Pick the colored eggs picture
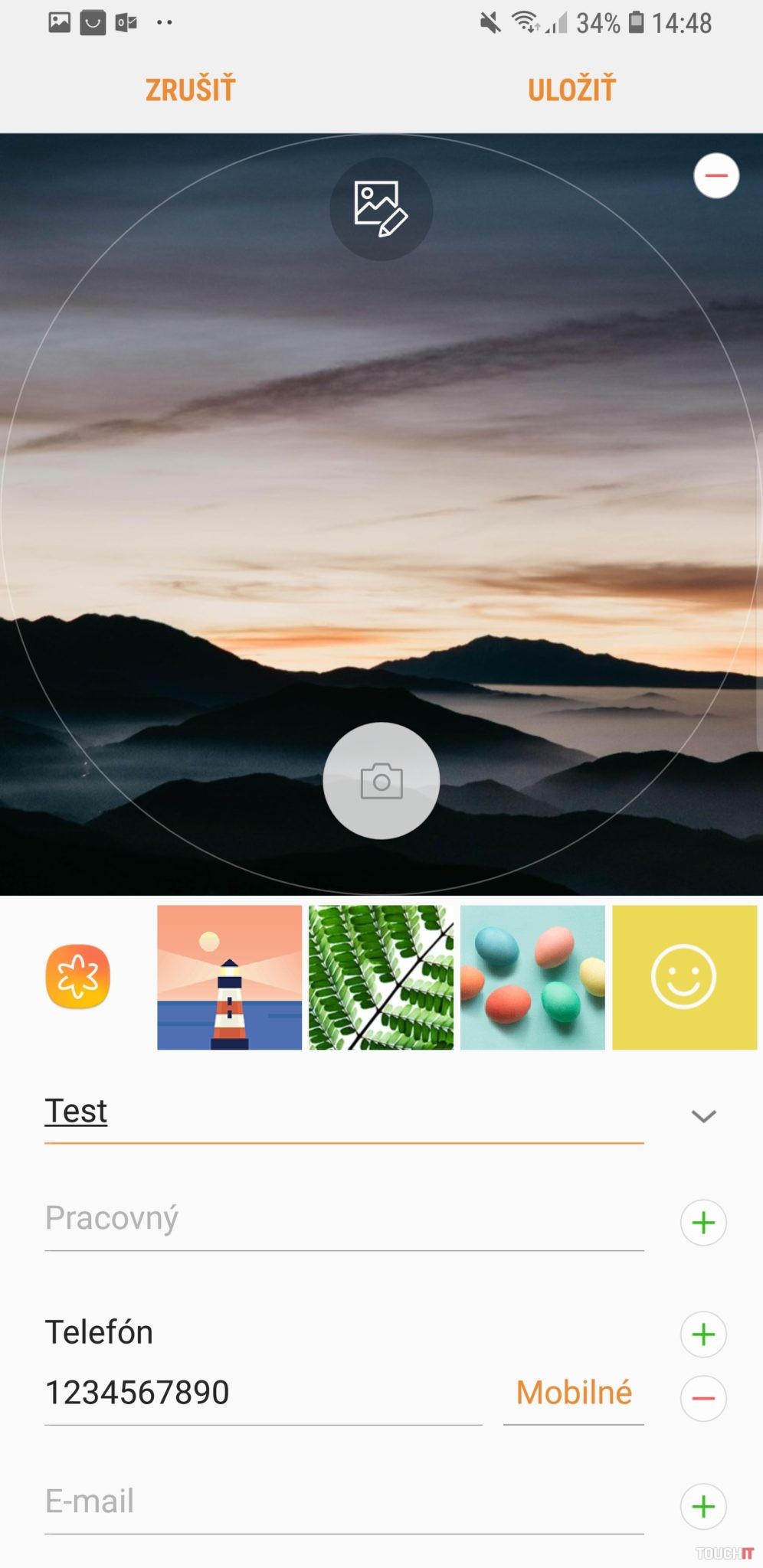Image resolution: width=763 pixels, height=1568 pixels. (x=532, y=977)
